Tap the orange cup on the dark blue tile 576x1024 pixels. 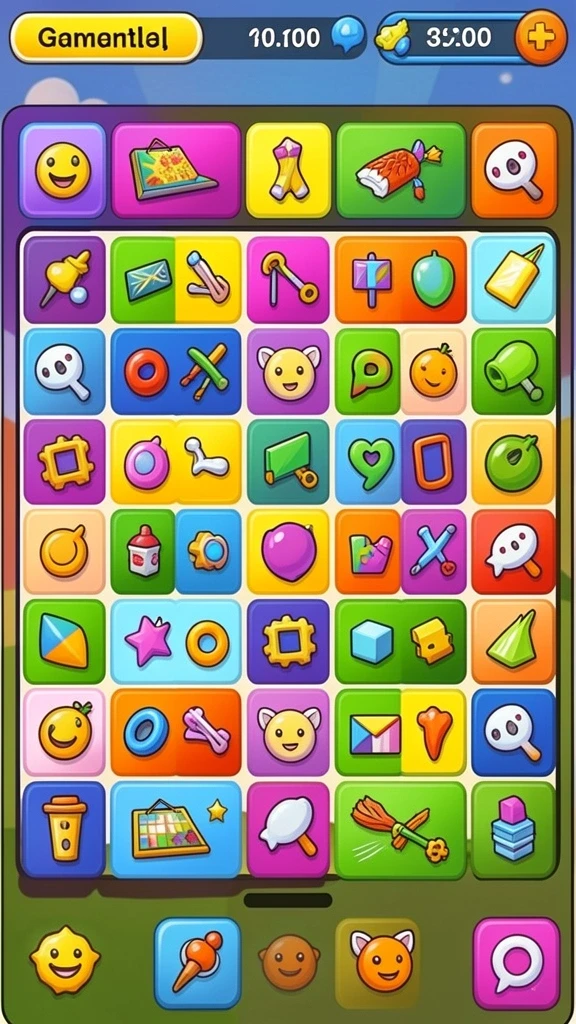coord(64,829)
